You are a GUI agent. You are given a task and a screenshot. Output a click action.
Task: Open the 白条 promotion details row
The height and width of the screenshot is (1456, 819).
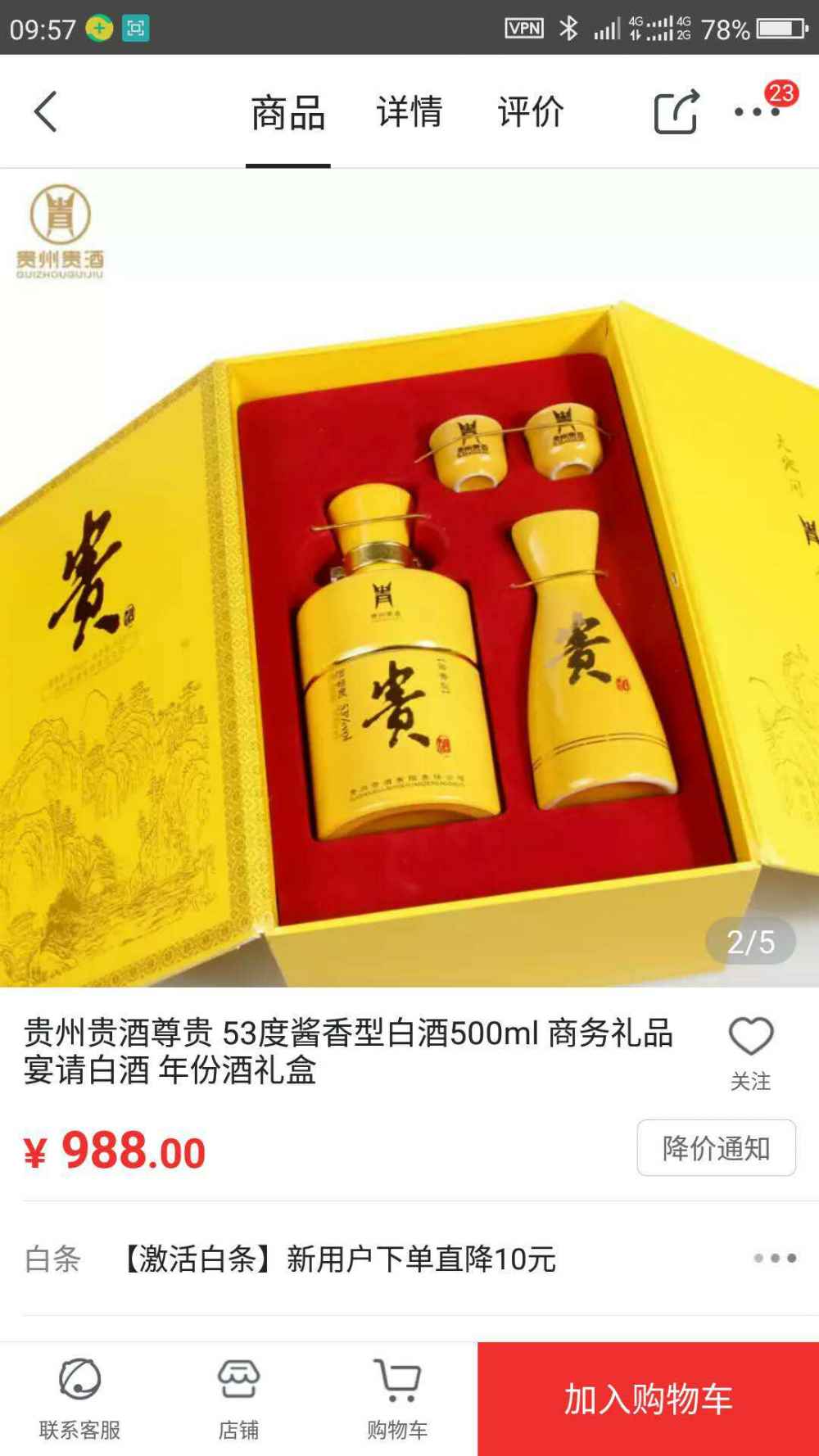coord(409,1259)
